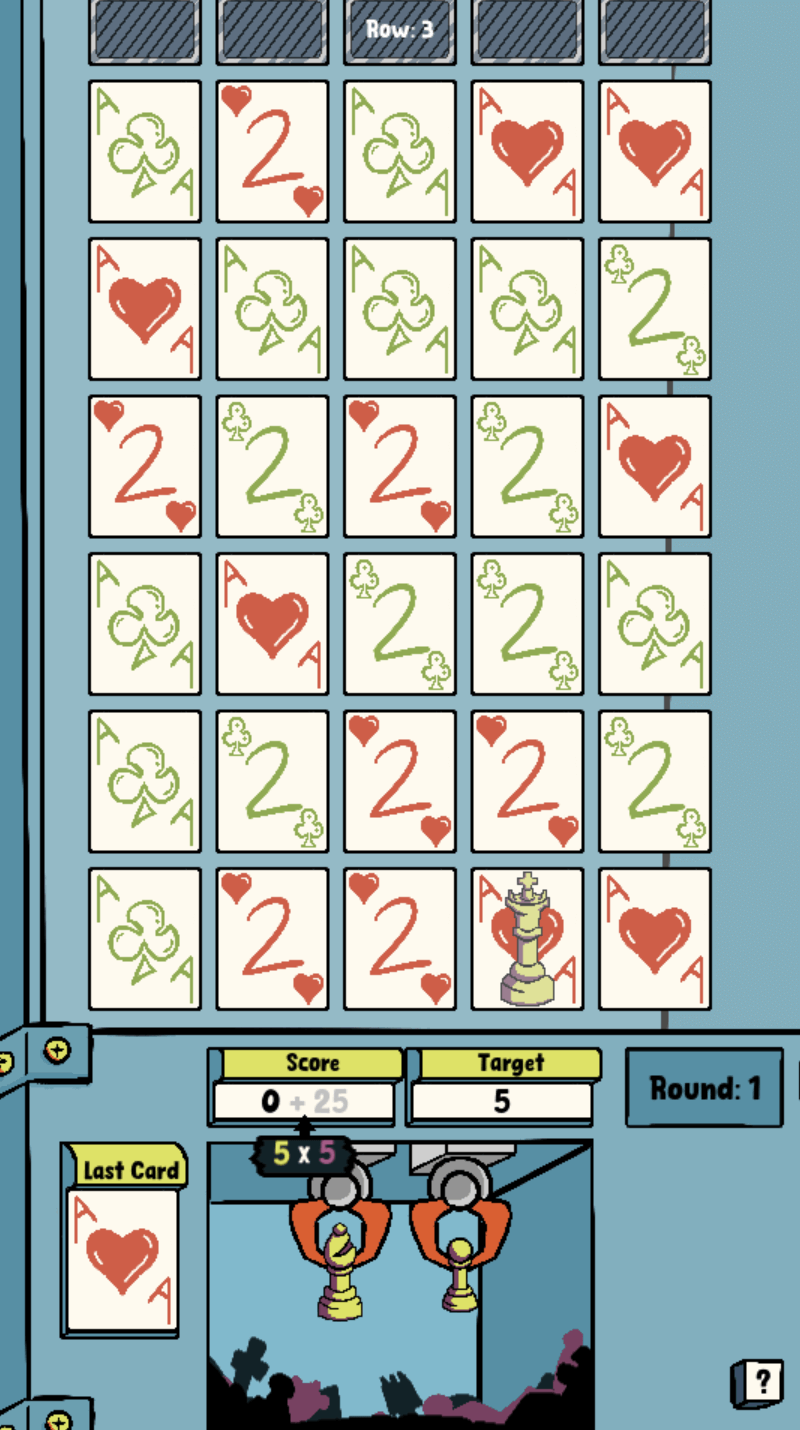The height and width of the screenshot is (1430, 800).
Task: Choose the two of clubs diagonally above the king
Action: coord(655,781)
